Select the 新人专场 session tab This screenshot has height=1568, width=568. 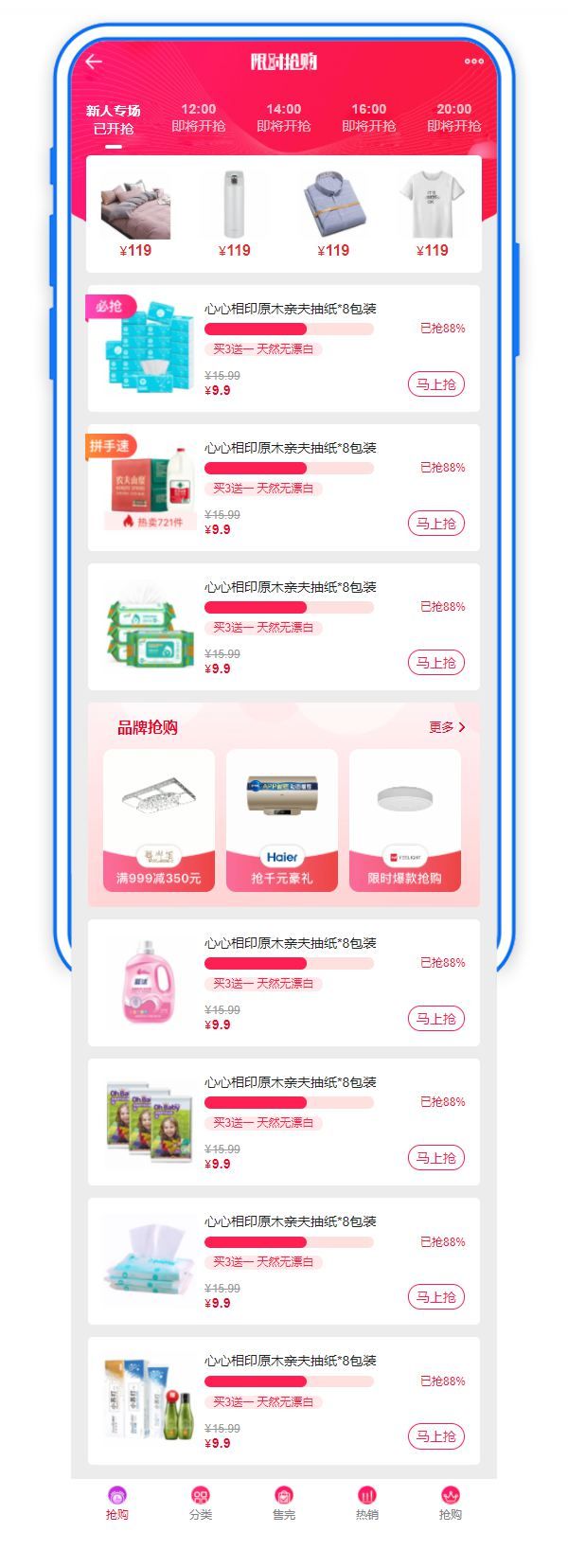pyautogui.click(x=114, y=119)
